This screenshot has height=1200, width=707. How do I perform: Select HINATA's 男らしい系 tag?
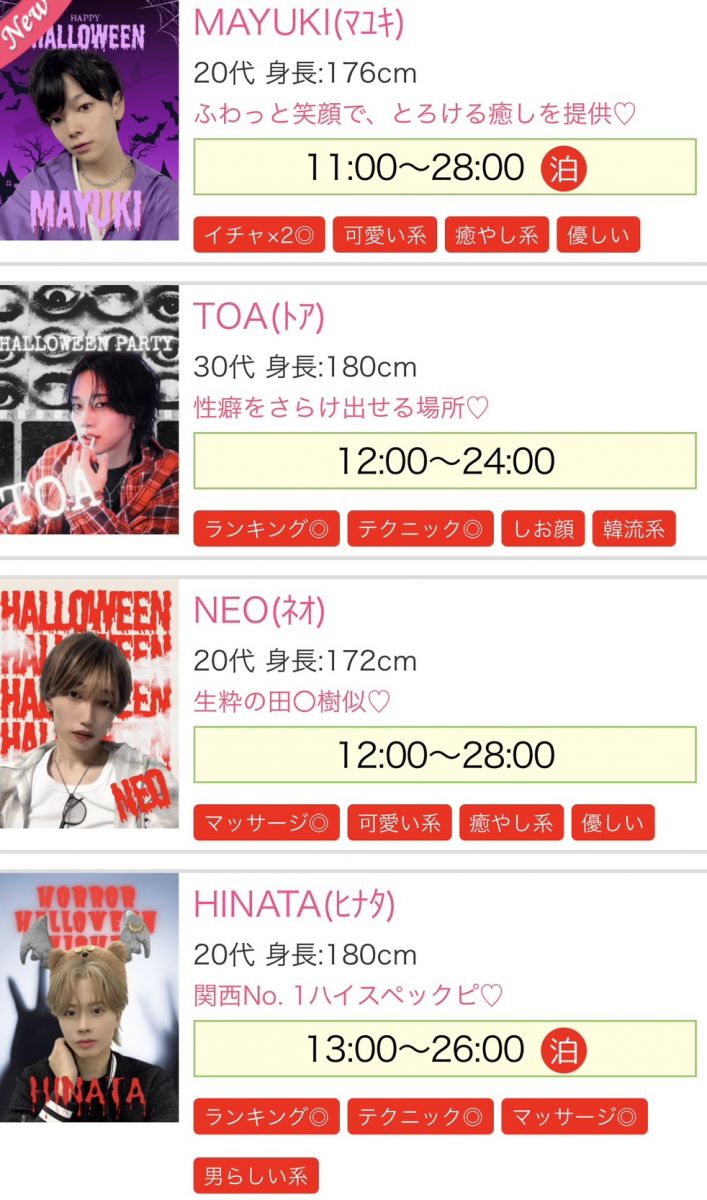click(x=256, y=1172)
